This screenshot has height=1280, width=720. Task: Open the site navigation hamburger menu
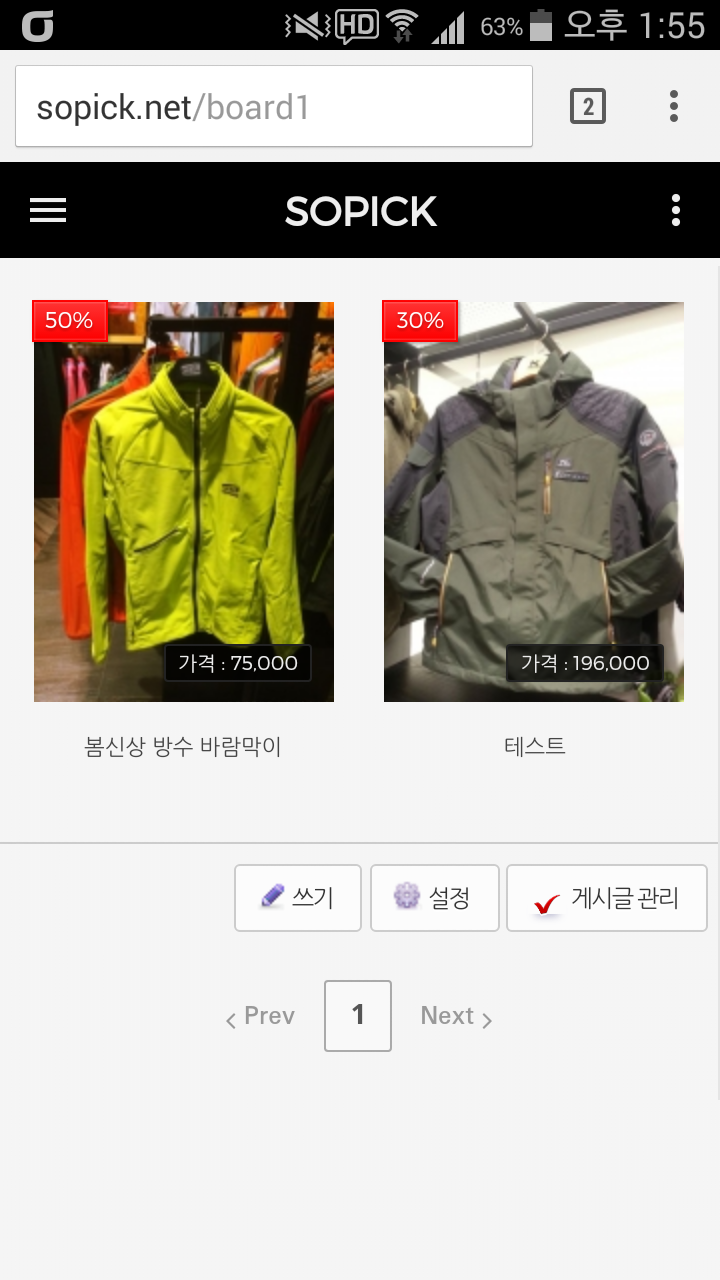[47, 210]
